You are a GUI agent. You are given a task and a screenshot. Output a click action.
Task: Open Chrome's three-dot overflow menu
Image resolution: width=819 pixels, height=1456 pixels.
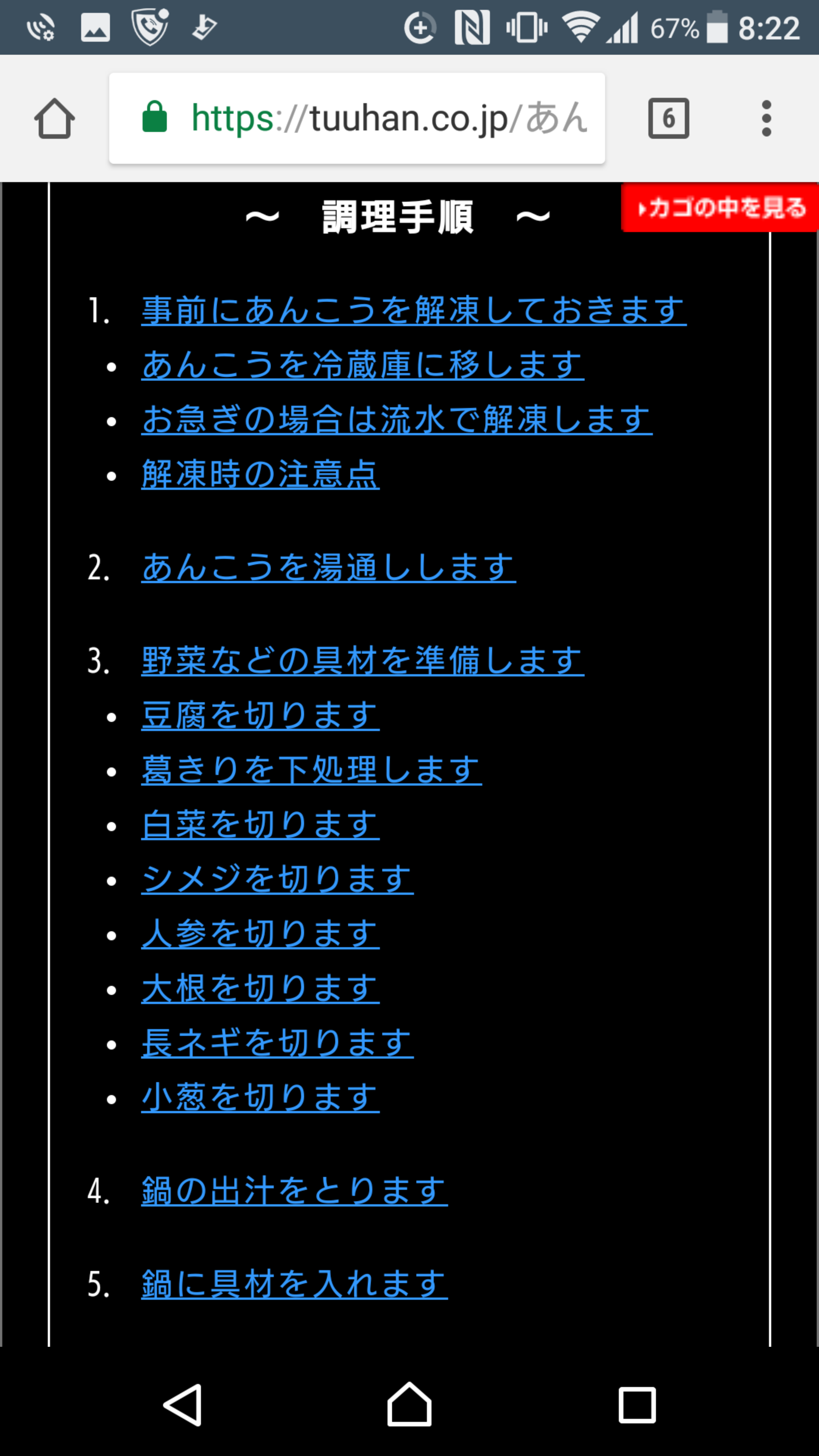pos(766,118)
